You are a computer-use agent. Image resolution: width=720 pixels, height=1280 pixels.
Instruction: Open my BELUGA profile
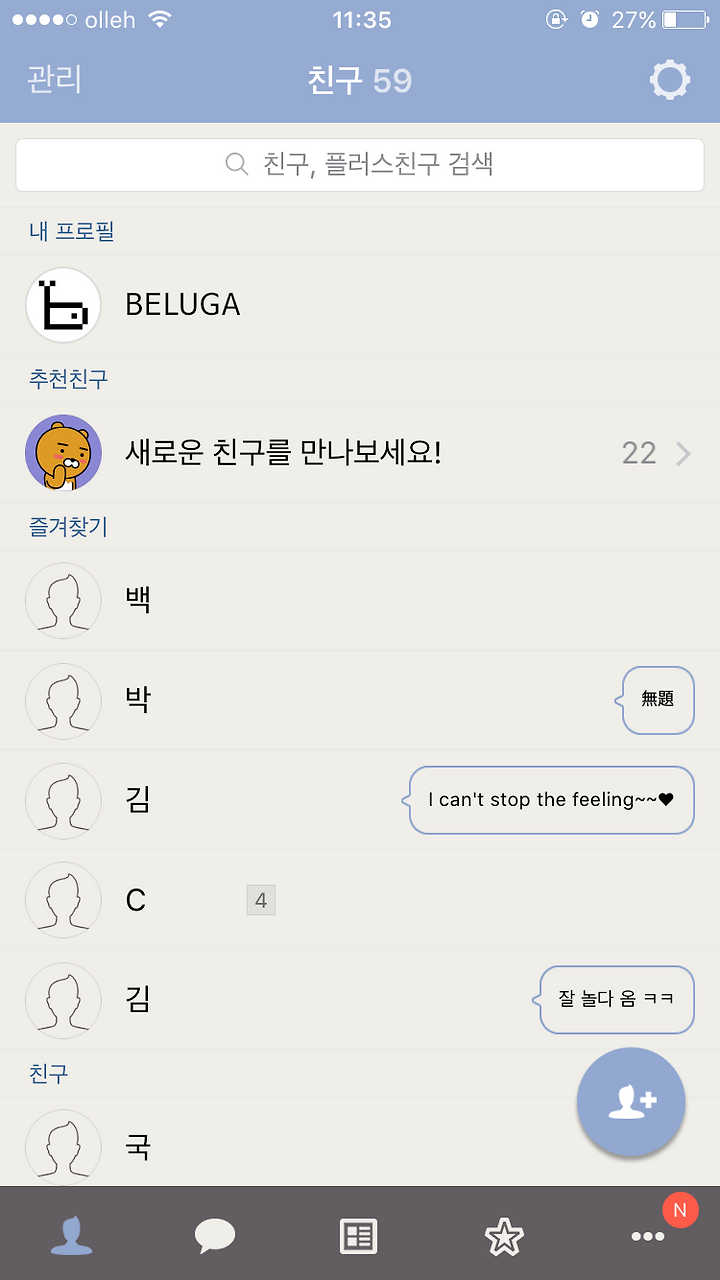tap(360, 304)
